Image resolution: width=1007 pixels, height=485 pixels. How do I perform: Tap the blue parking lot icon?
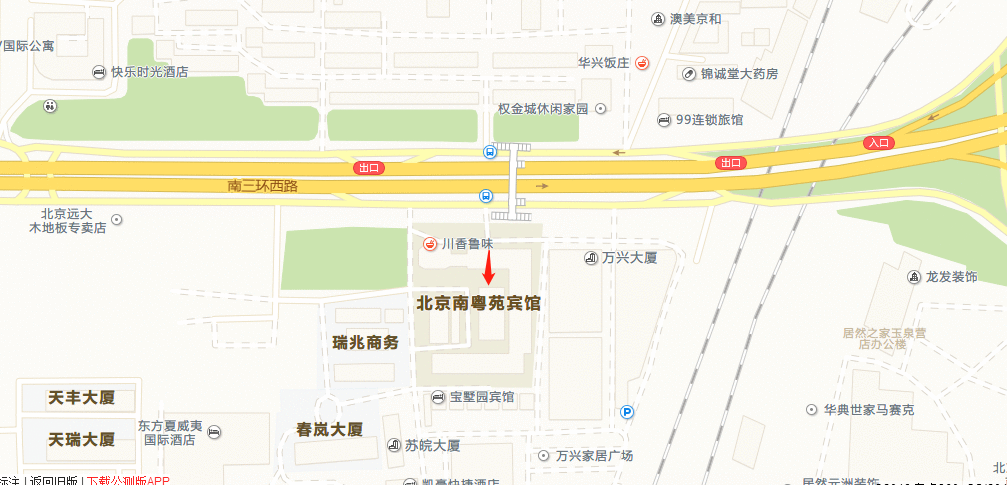pos(627,411)
